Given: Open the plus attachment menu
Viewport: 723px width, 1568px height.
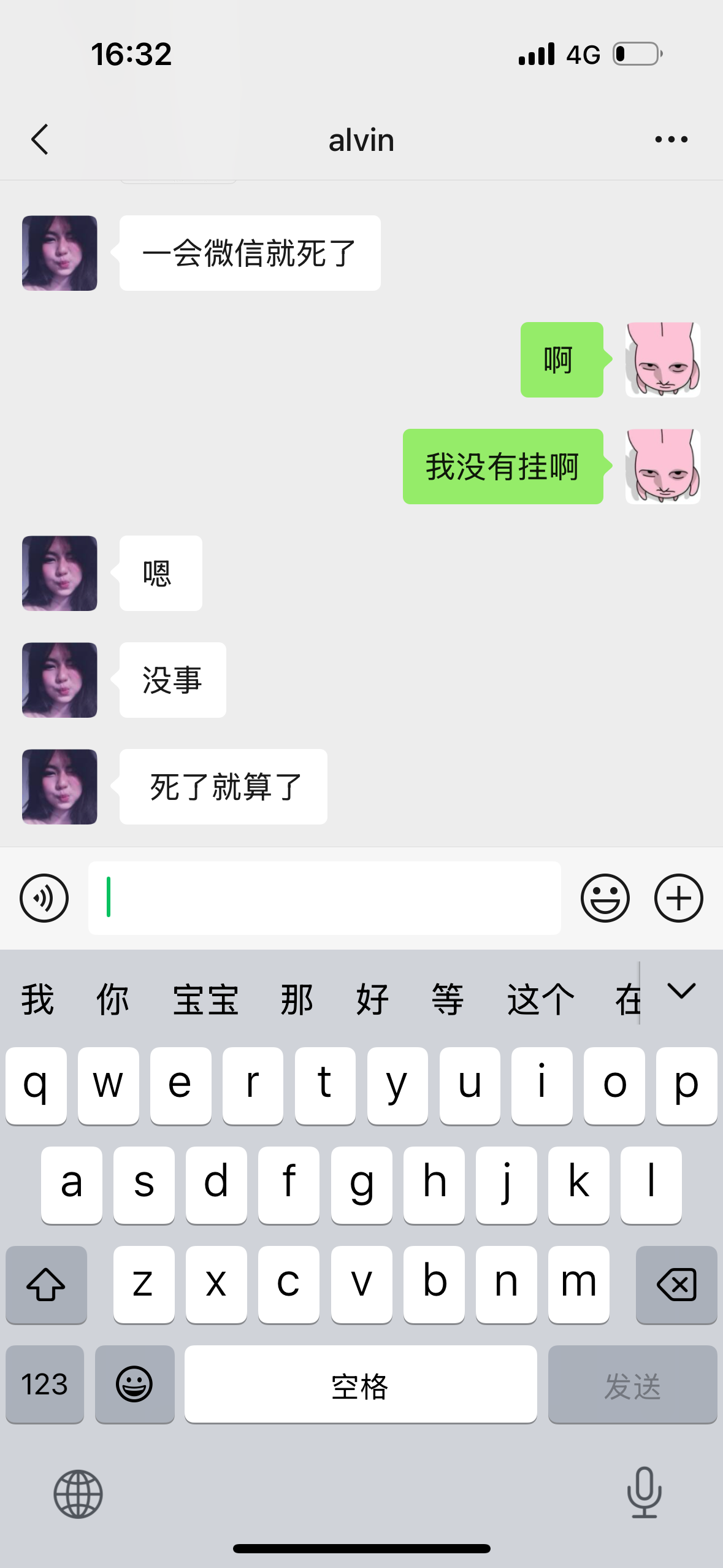Looking at the screenshot, I should click(x=678, y=898).
